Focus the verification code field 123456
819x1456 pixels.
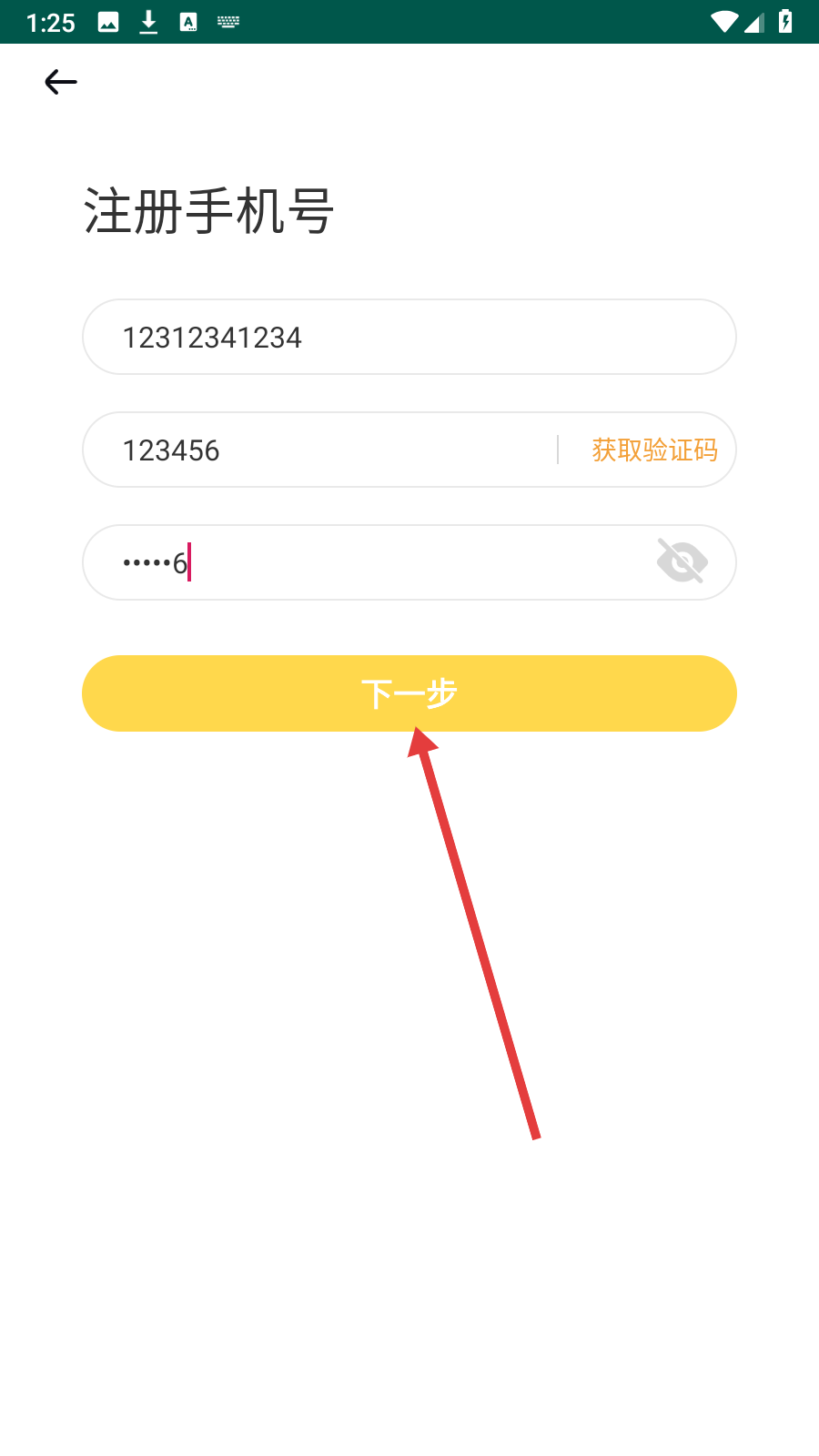pyautogui.click(x=318, y=450)
